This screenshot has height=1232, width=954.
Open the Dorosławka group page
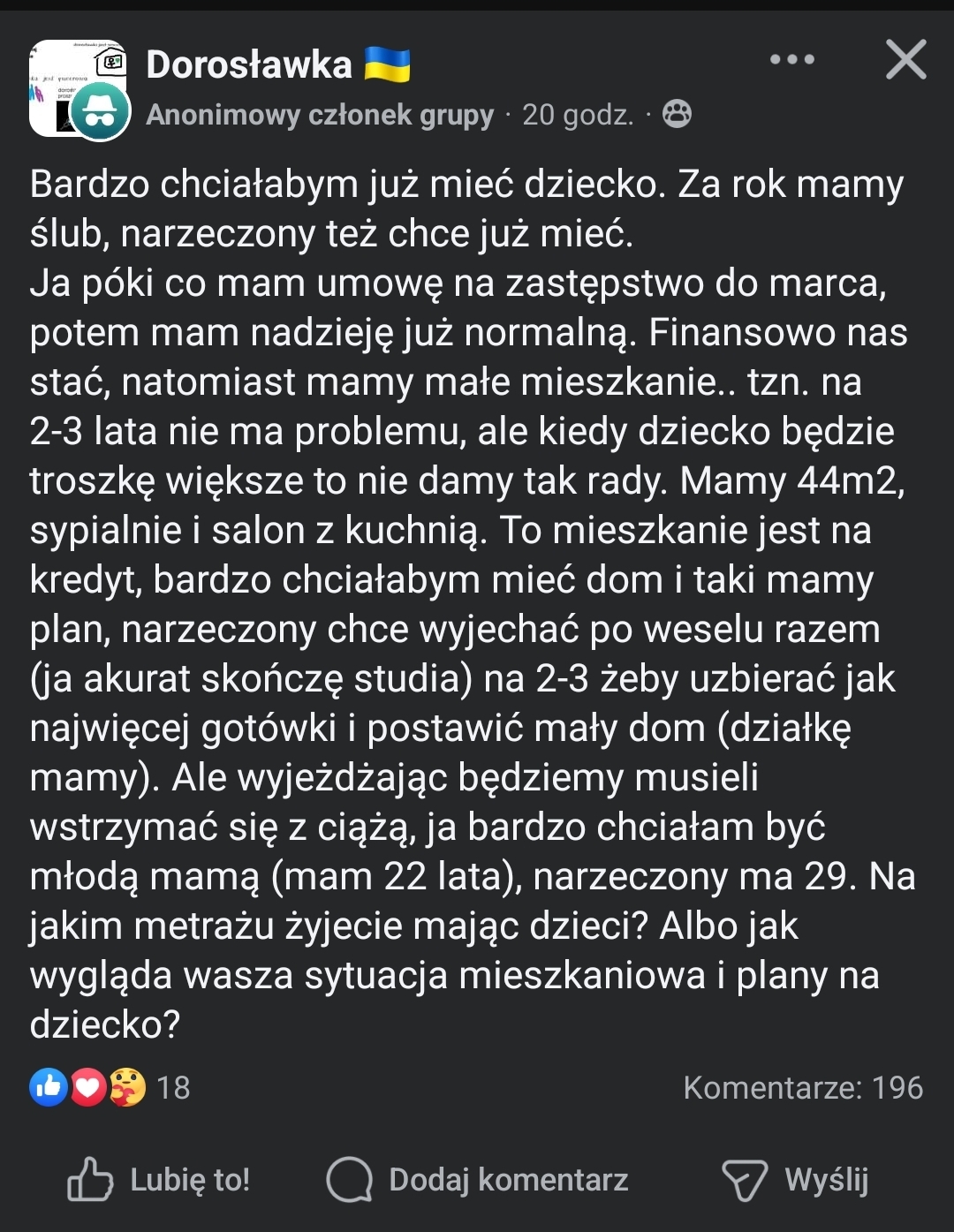click(249, 64)
